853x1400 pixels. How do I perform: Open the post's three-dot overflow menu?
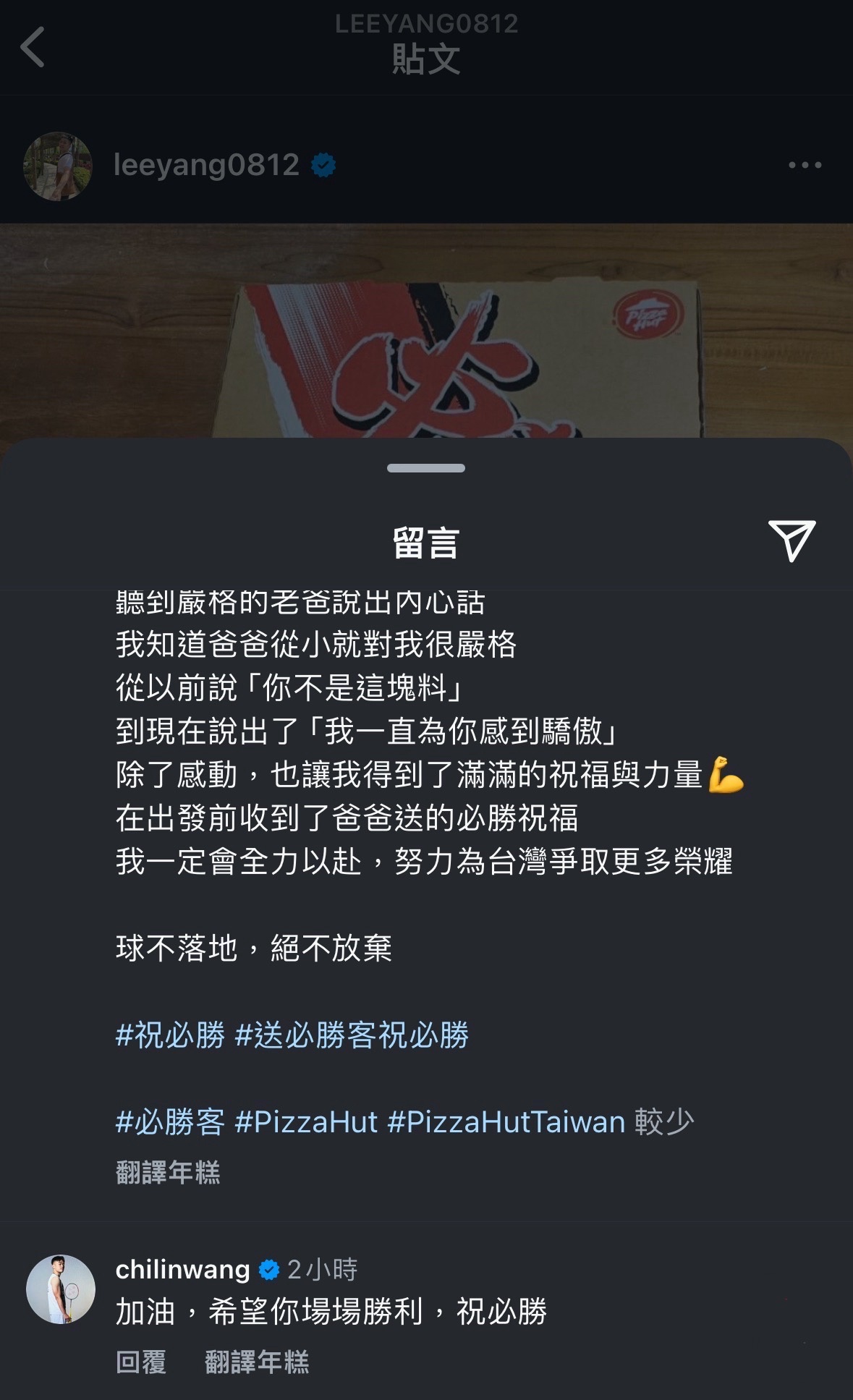(x=805, y=166)
